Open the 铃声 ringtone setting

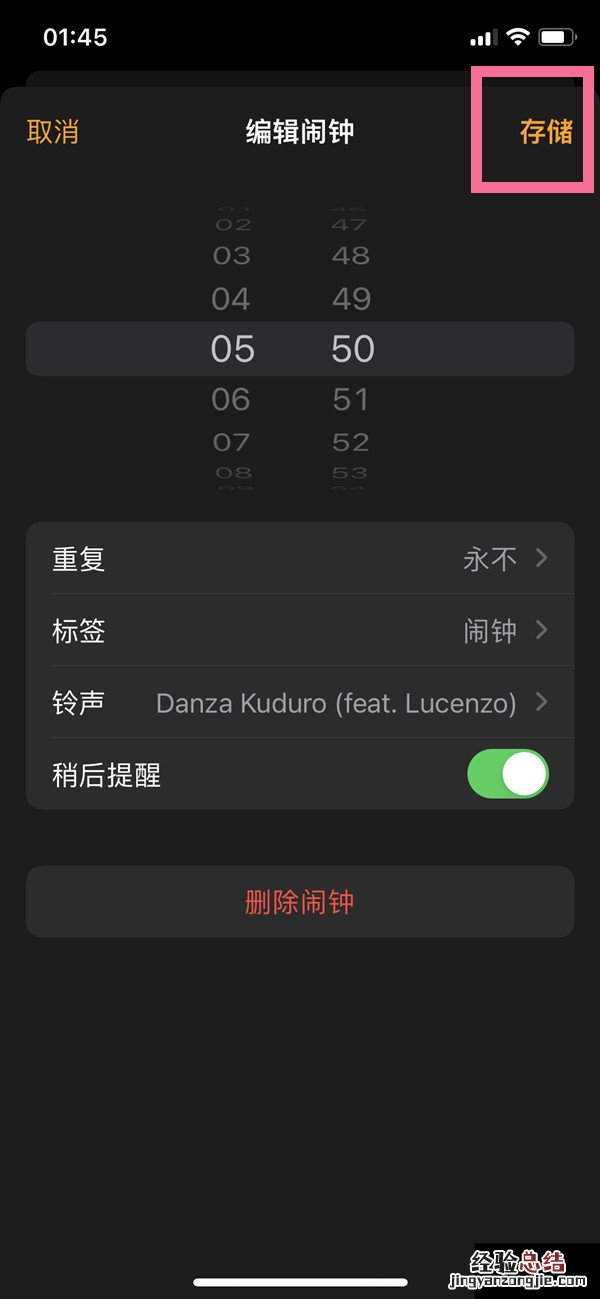tap(300, 703)
